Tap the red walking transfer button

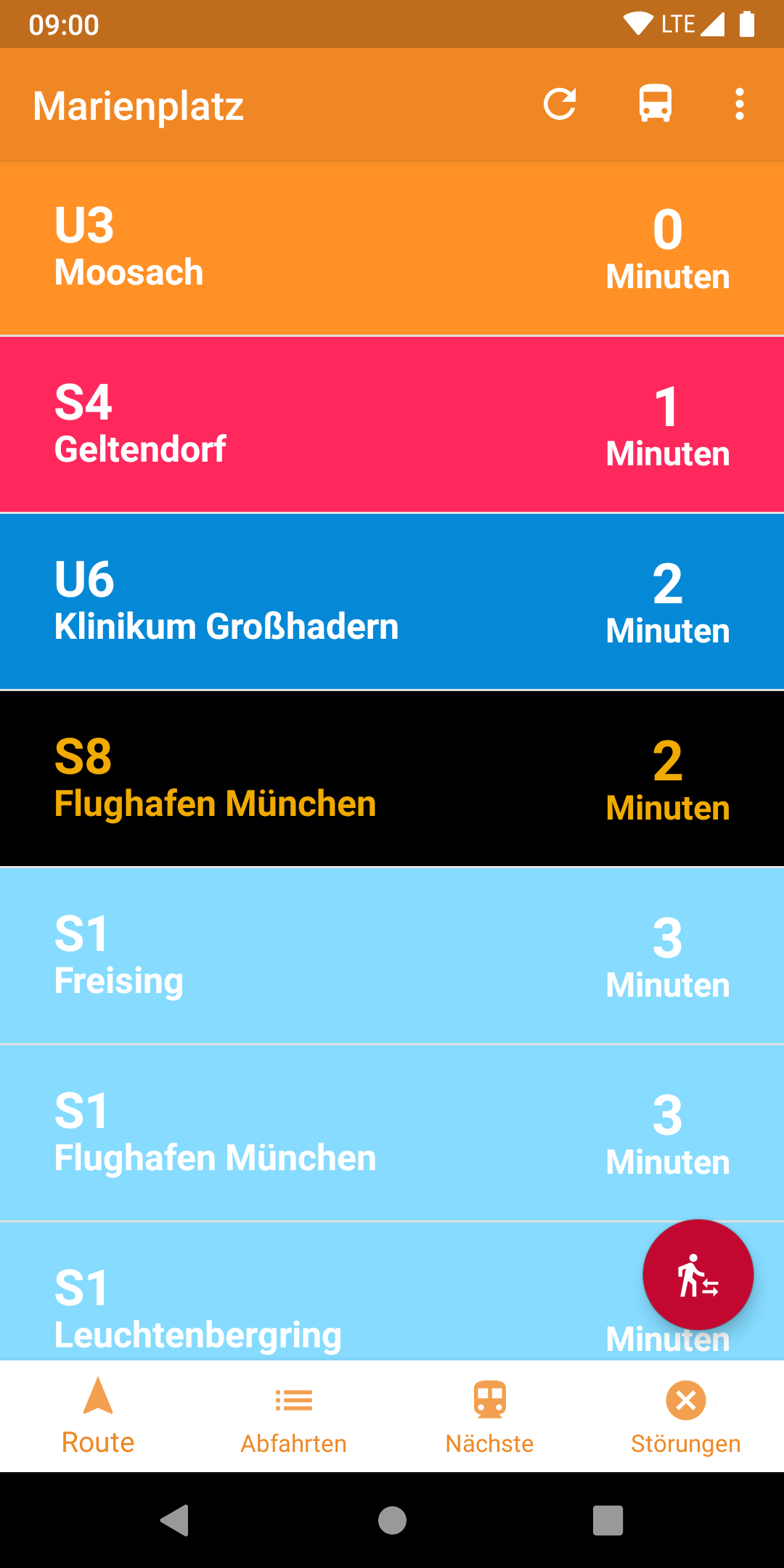[x=698, y=1275]
